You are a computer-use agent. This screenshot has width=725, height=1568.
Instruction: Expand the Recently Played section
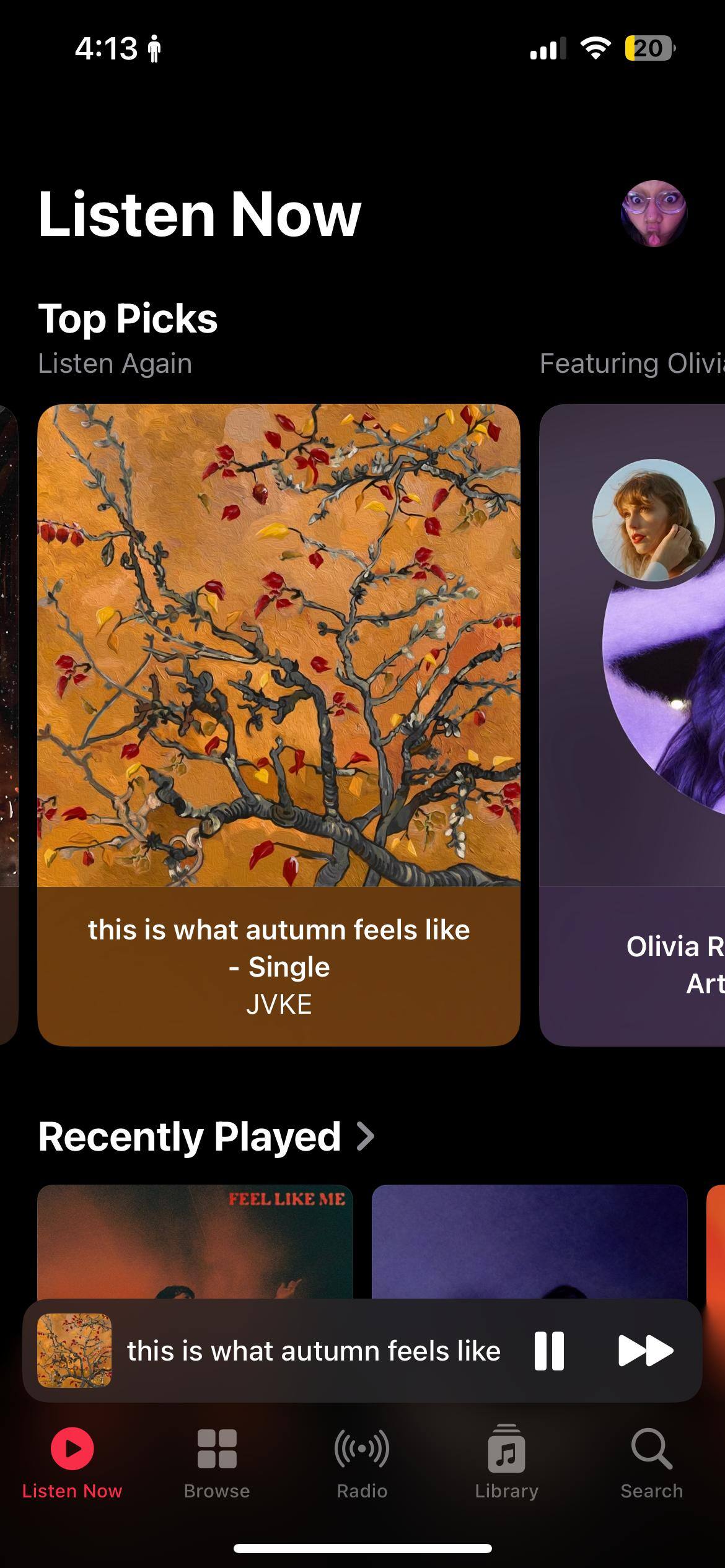click(x=206, y=1136)
